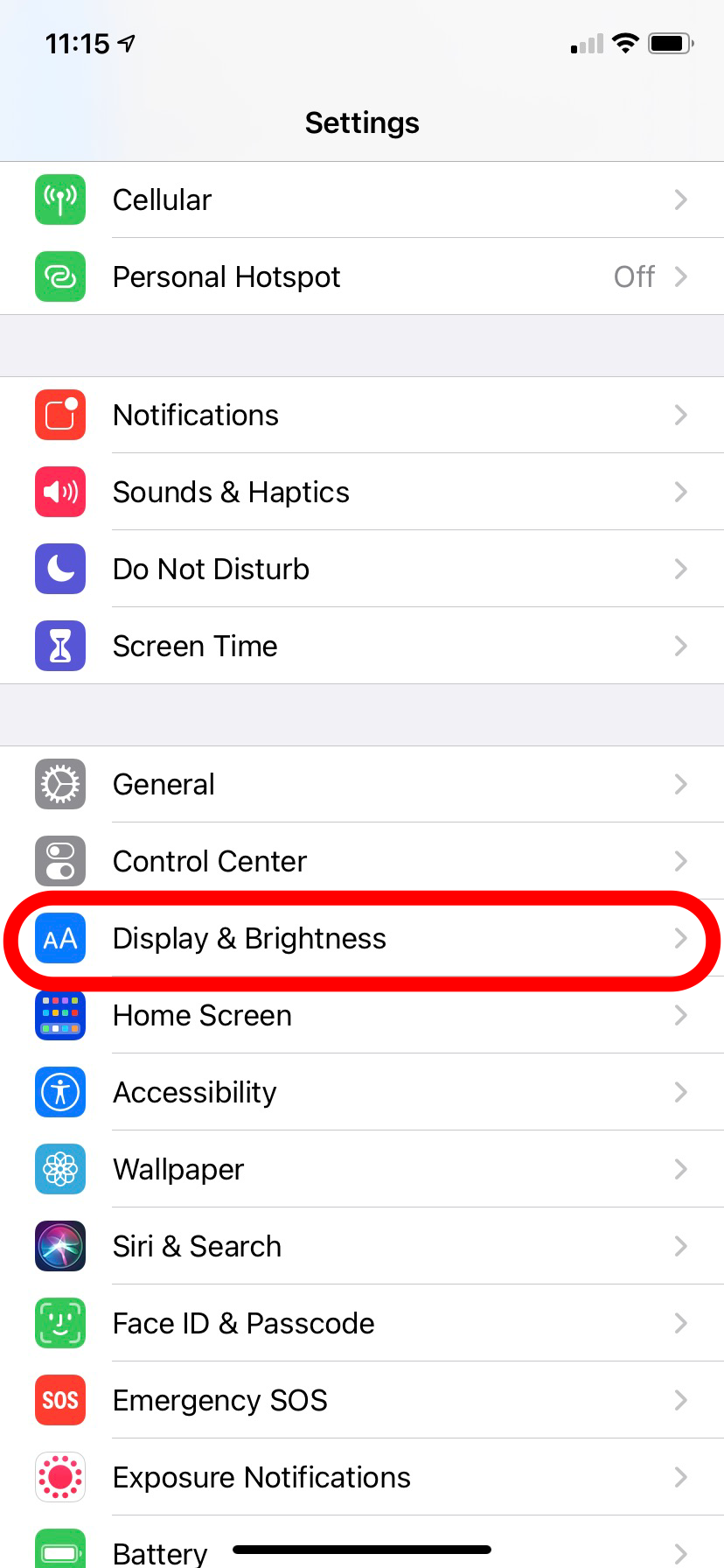This screenshot has height=1568, width=724.
Task: Go to Notifications settings
Action: point(362,415)
